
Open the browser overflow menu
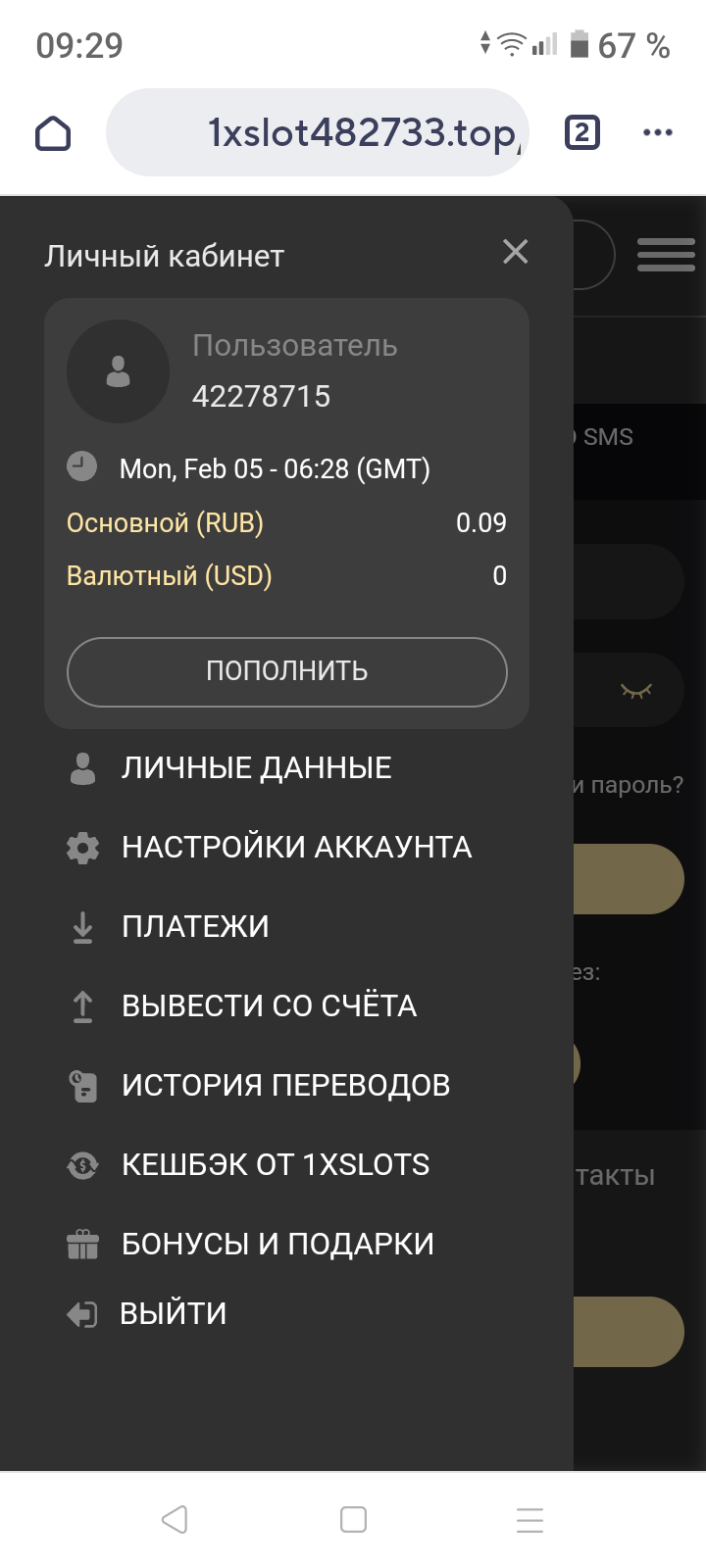click(x=658, y=132)
